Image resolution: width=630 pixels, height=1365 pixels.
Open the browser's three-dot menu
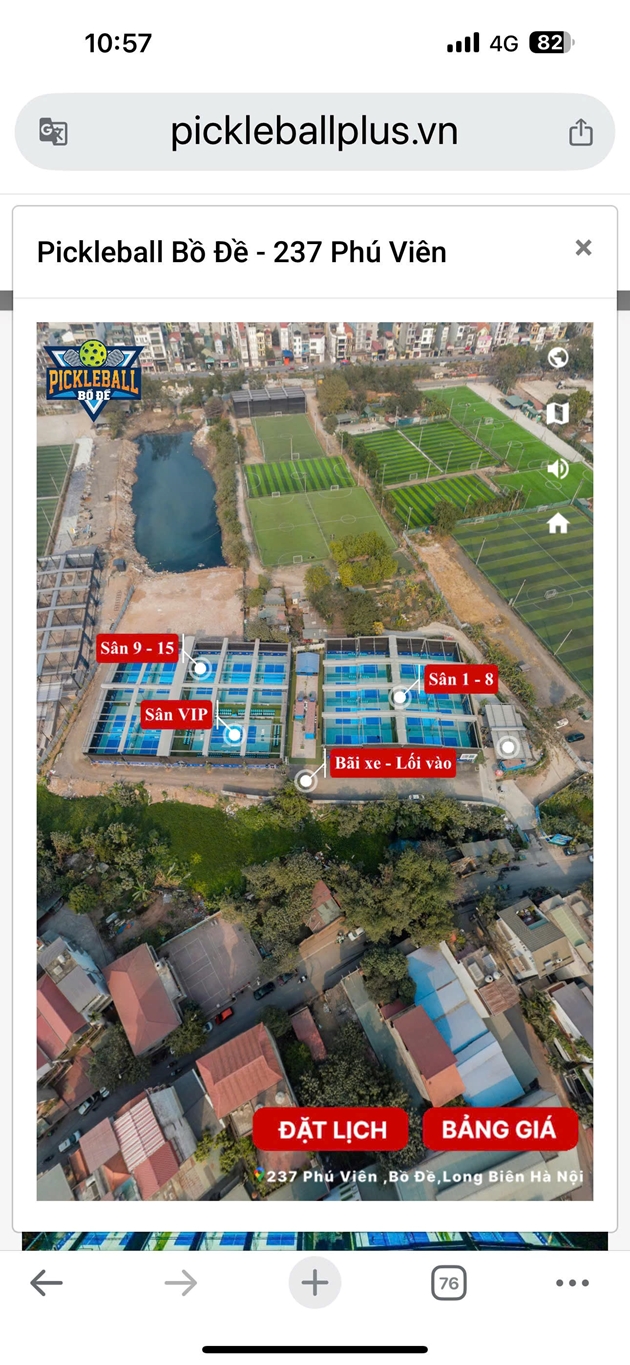[572, 1283]
